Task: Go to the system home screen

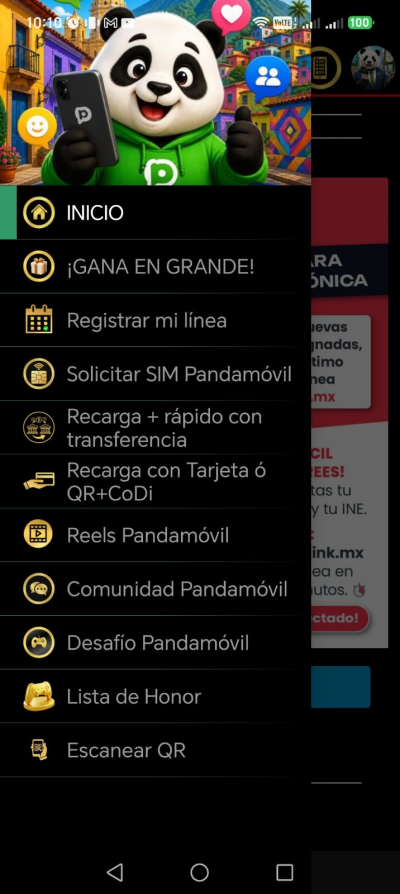Action: (199, 872)
